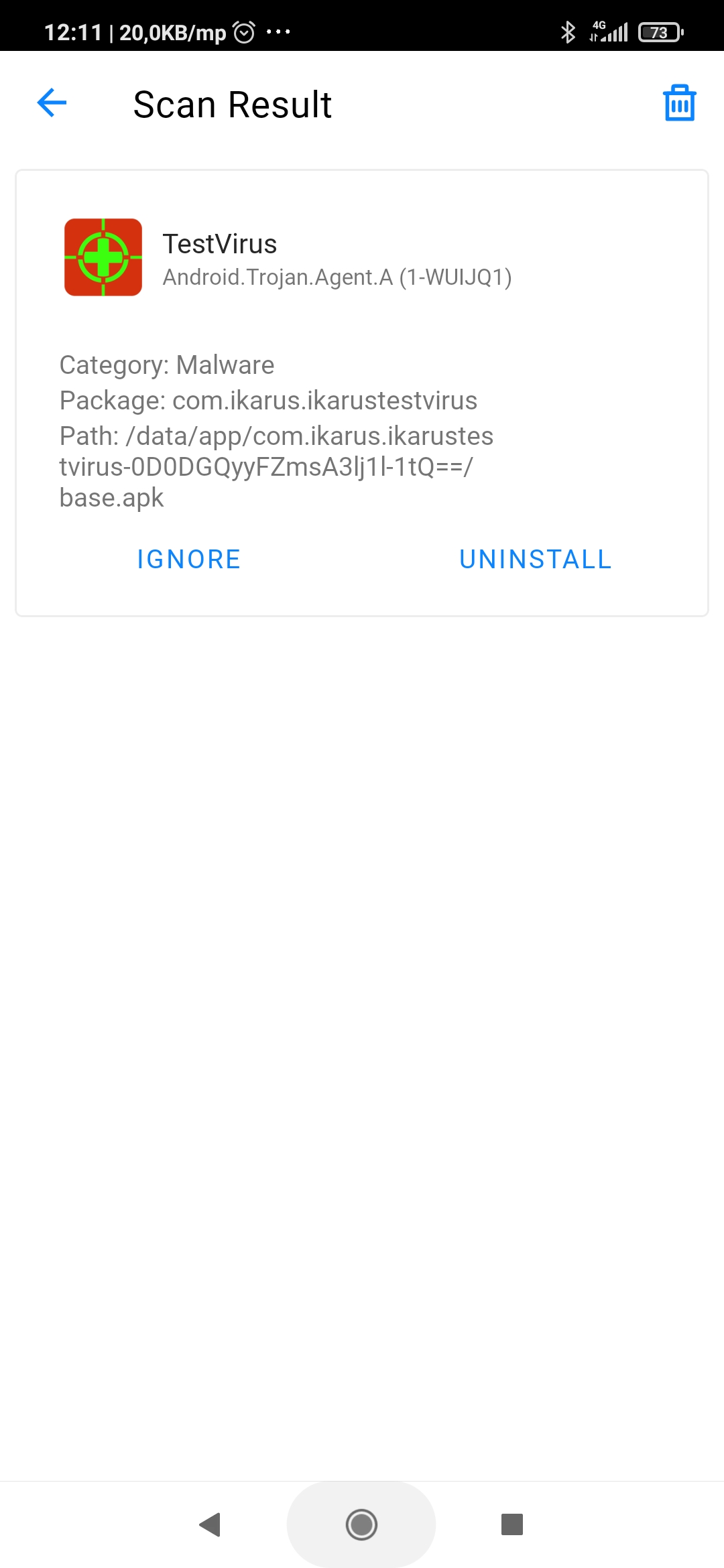Go back from Scan Result

(x=52, y=103)
